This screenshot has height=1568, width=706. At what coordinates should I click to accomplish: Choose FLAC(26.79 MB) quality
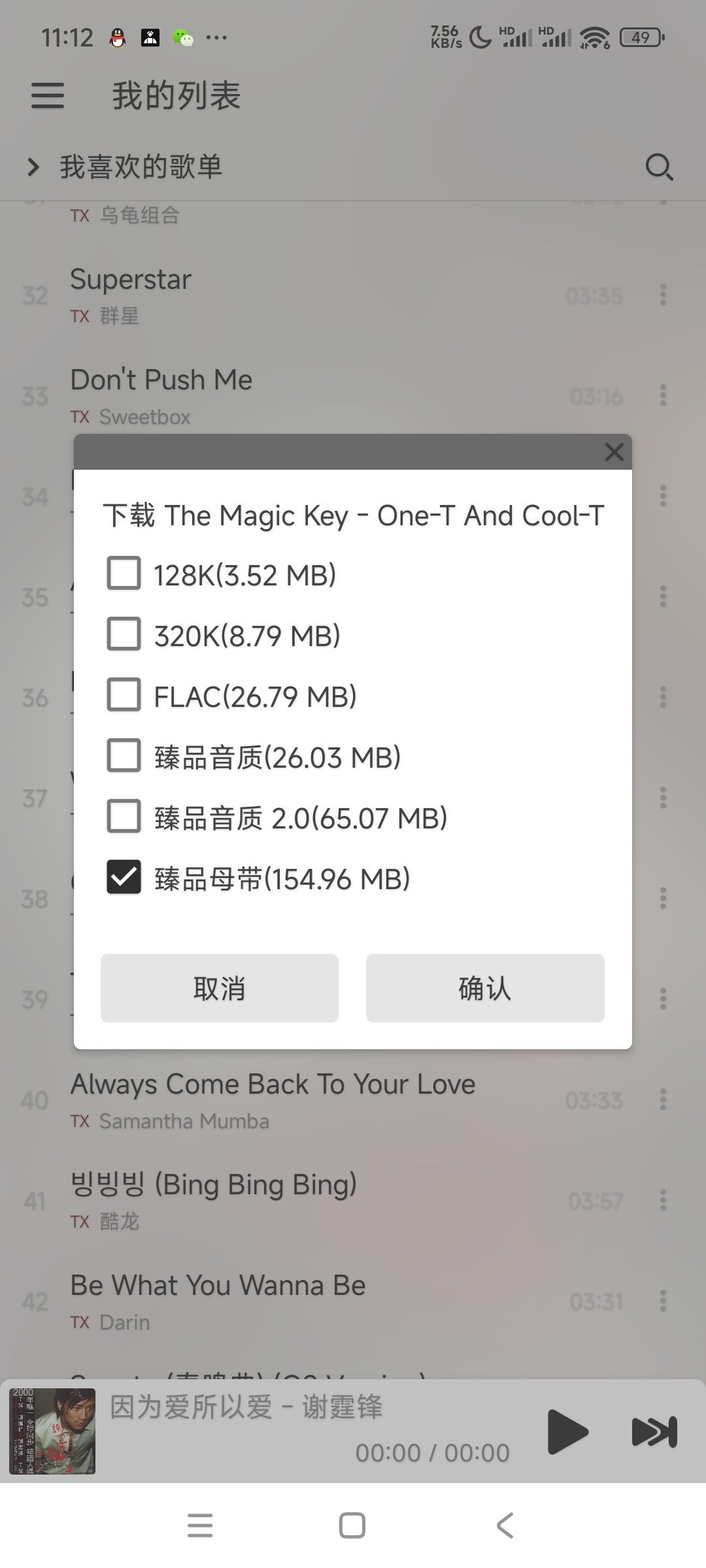[124, 694]
